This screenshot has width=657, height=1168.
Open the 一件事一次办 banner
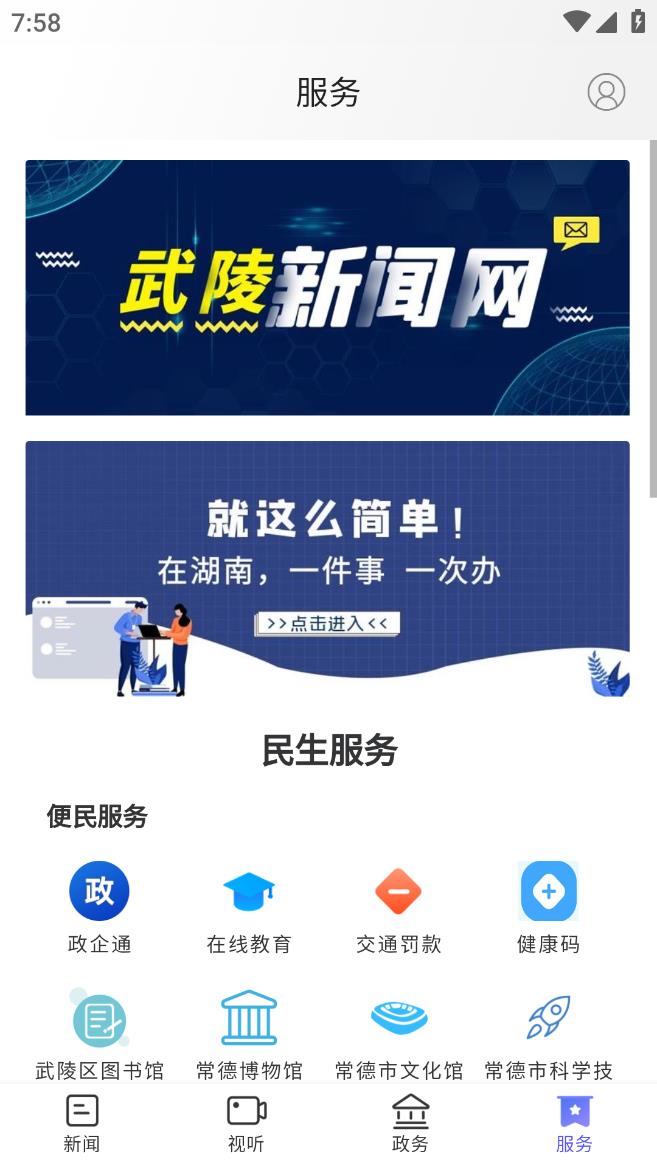327,568
